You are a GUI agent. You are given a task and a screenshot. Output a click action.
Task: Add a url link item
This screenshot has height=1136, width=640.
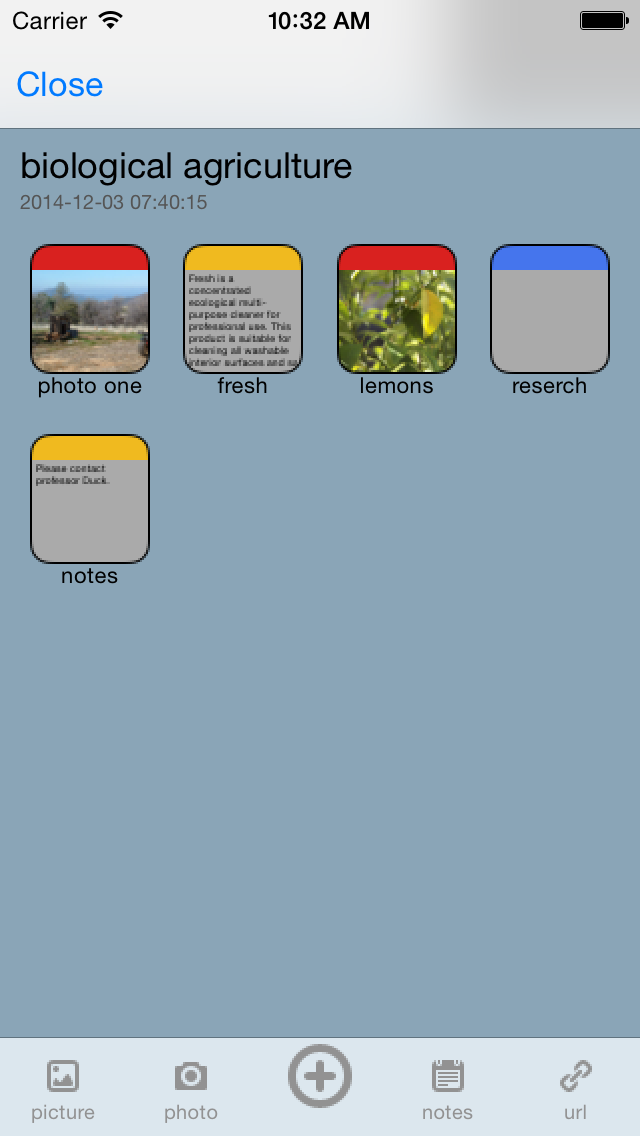pyautogui.click(x=575, y=1088)
